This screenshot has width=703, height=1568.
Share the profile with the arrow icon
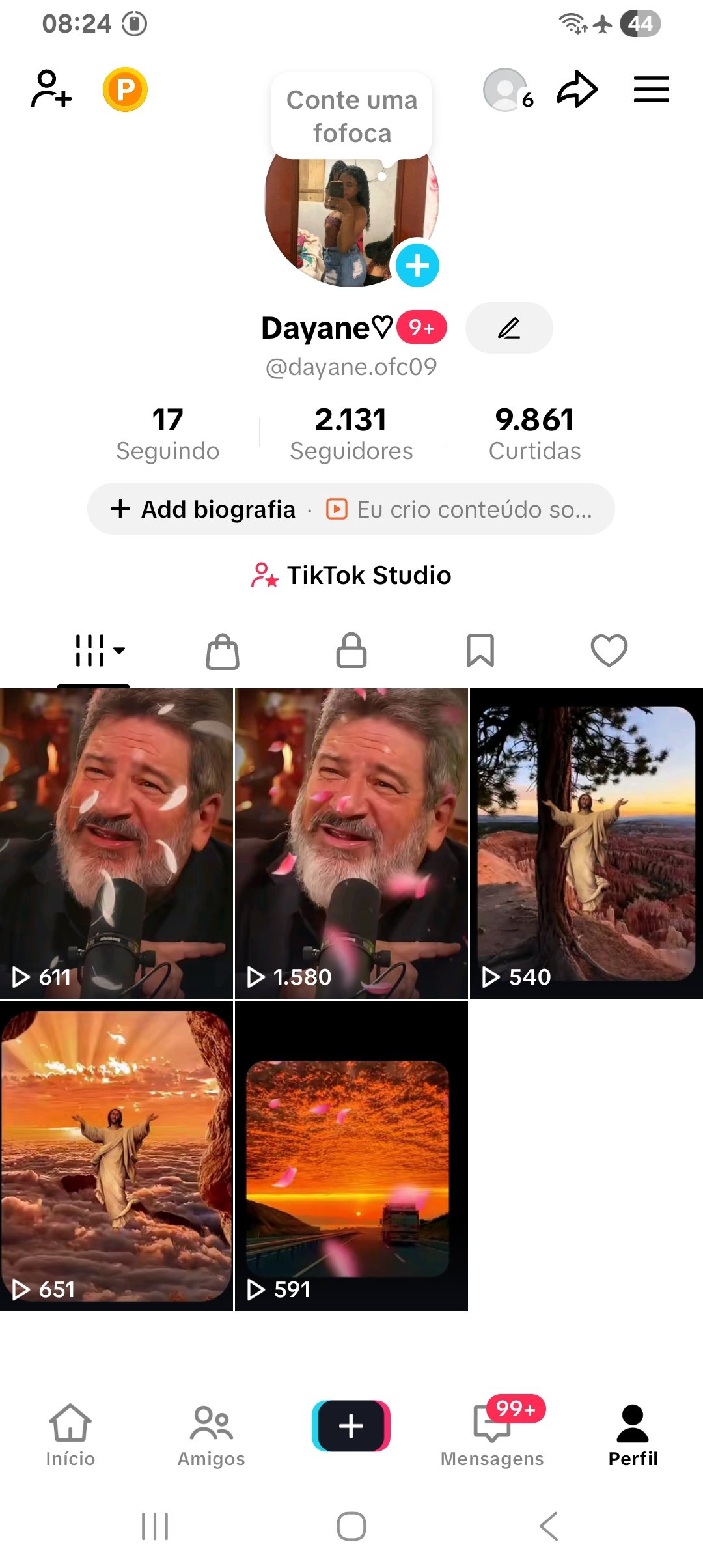pyautogui.click(x=577, y=89)
